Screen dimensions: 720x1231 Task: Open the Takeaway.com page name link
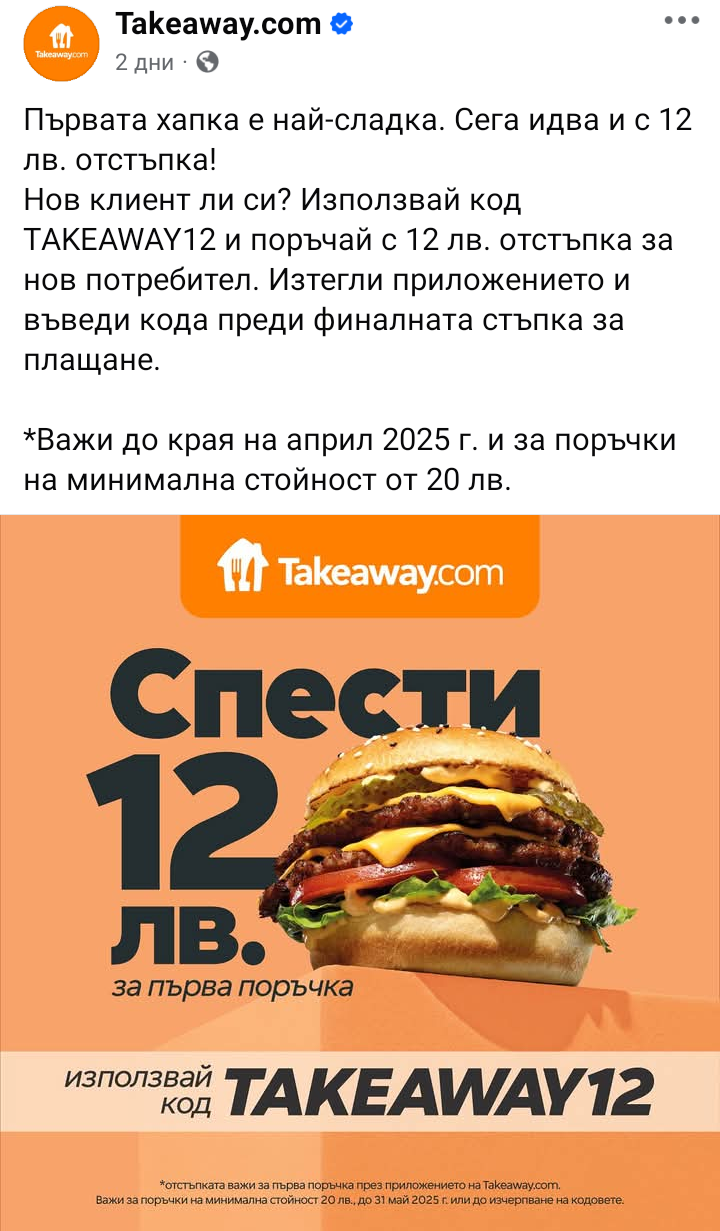click(x=218, y=24)
